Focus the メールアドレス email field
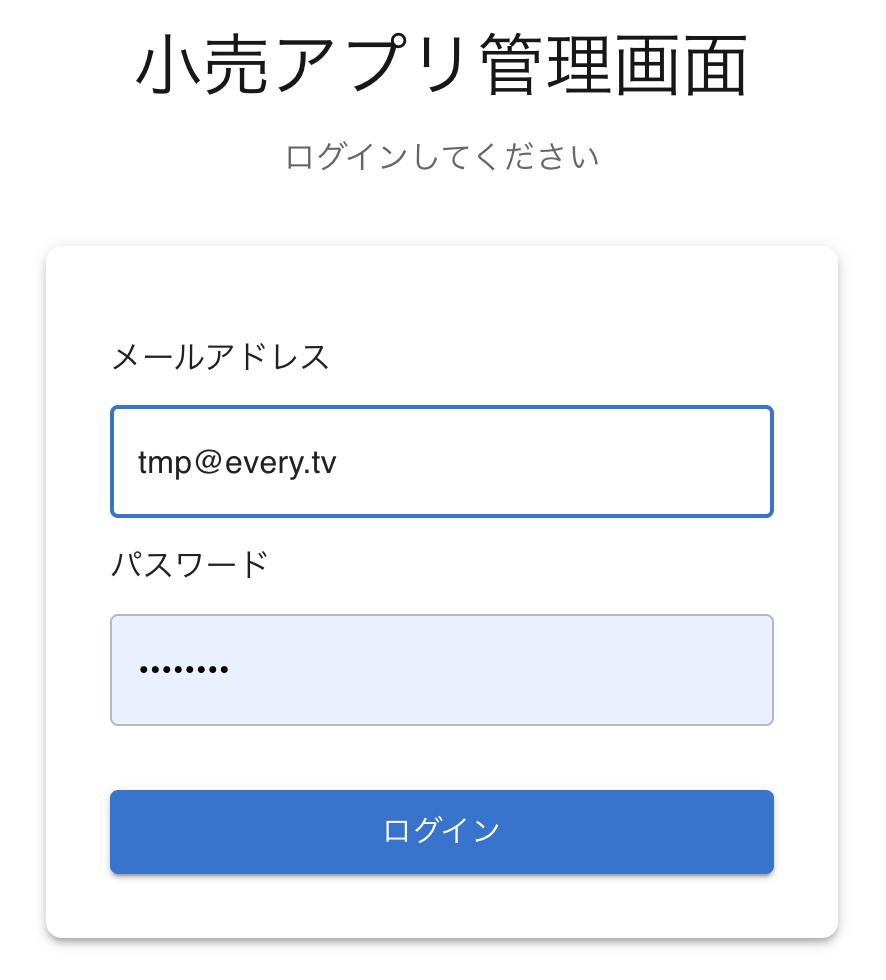Viewport: 886px width, 980px height. [x=441, y=462]
